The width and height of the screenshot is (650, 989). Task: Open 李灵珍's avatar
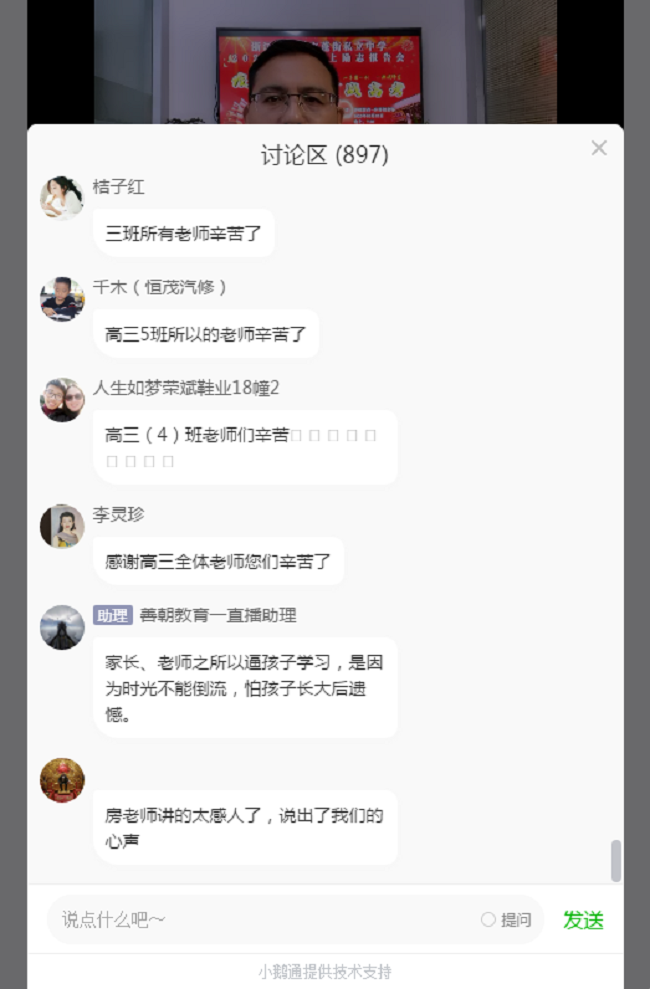click(x=62, y=526)
